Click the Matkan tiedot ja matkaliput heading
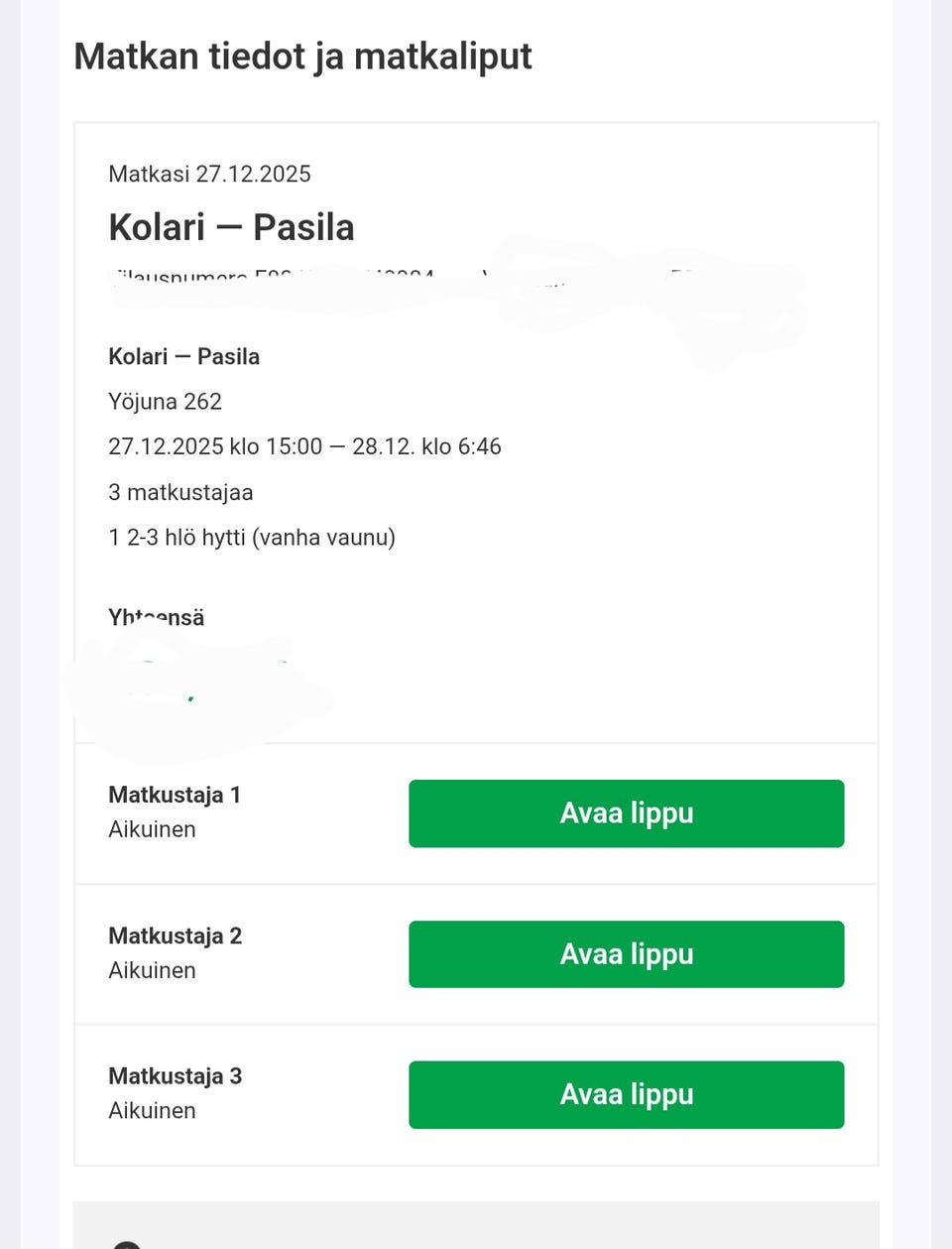The image size is (952, 1249). coord(303,56)
